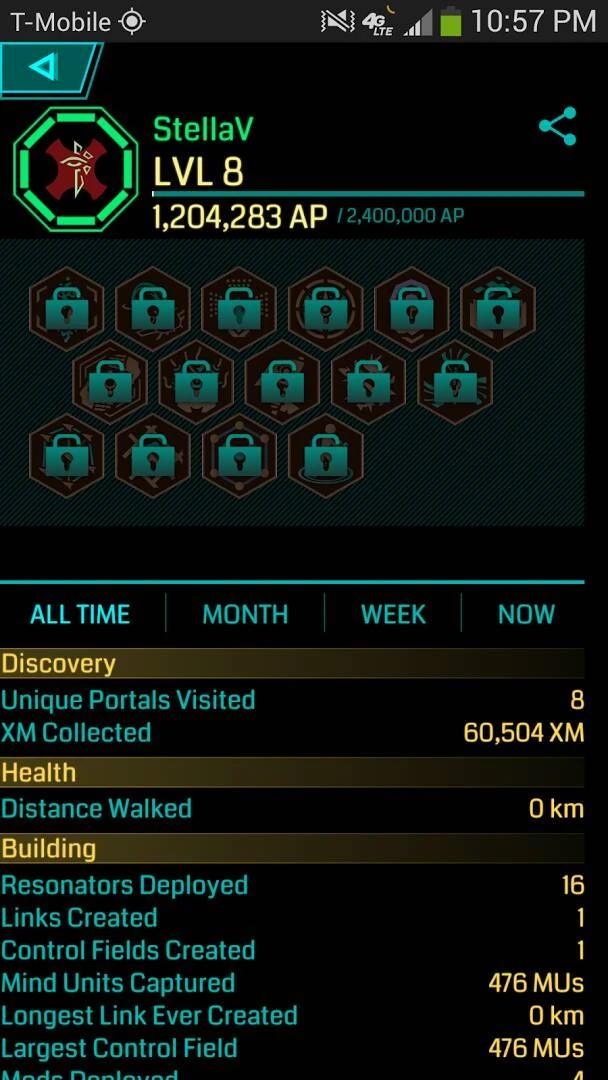Share StellaV's agent profile
Screen dimensions: 608x1080
click(557, 127)
